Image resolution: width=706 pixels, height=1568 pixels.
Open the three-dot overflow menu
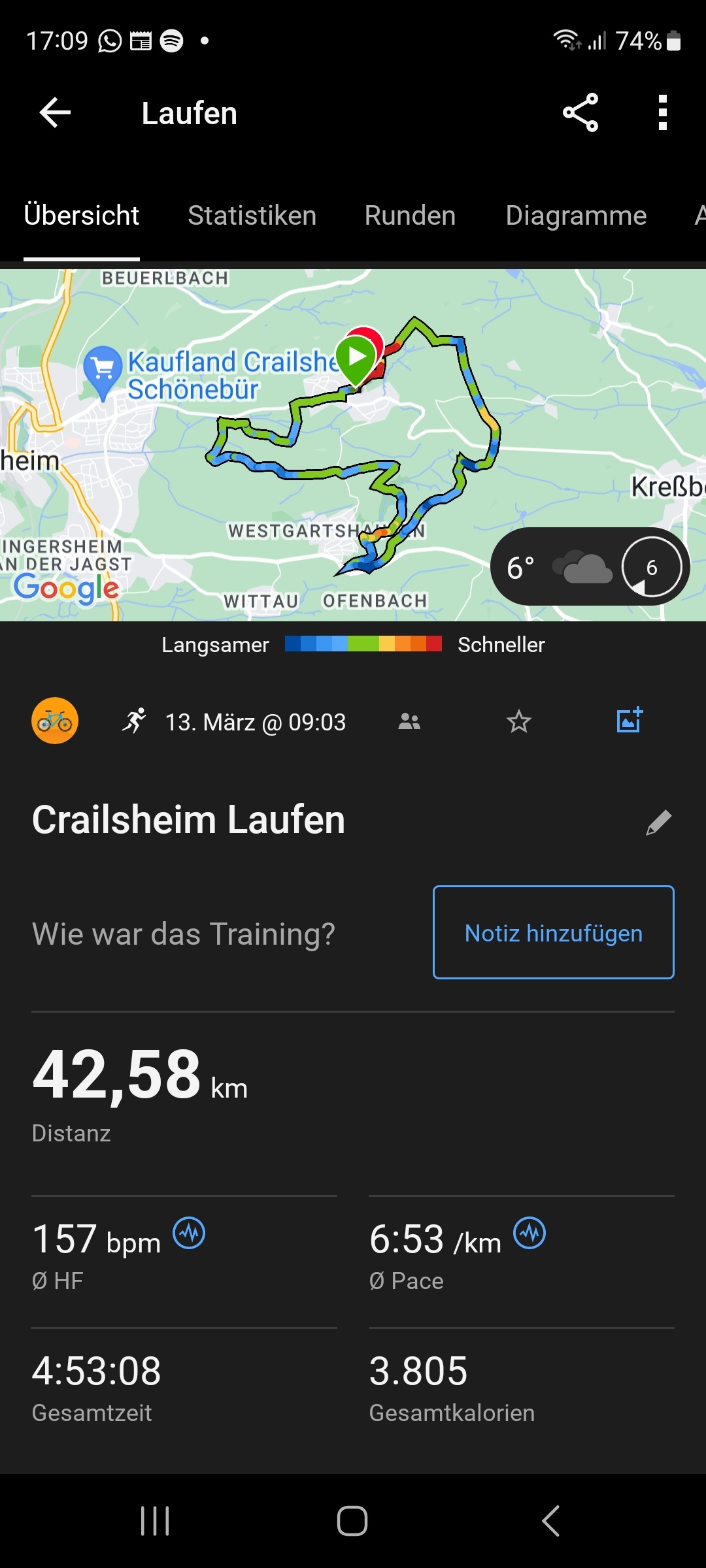(x=662, y=112)
